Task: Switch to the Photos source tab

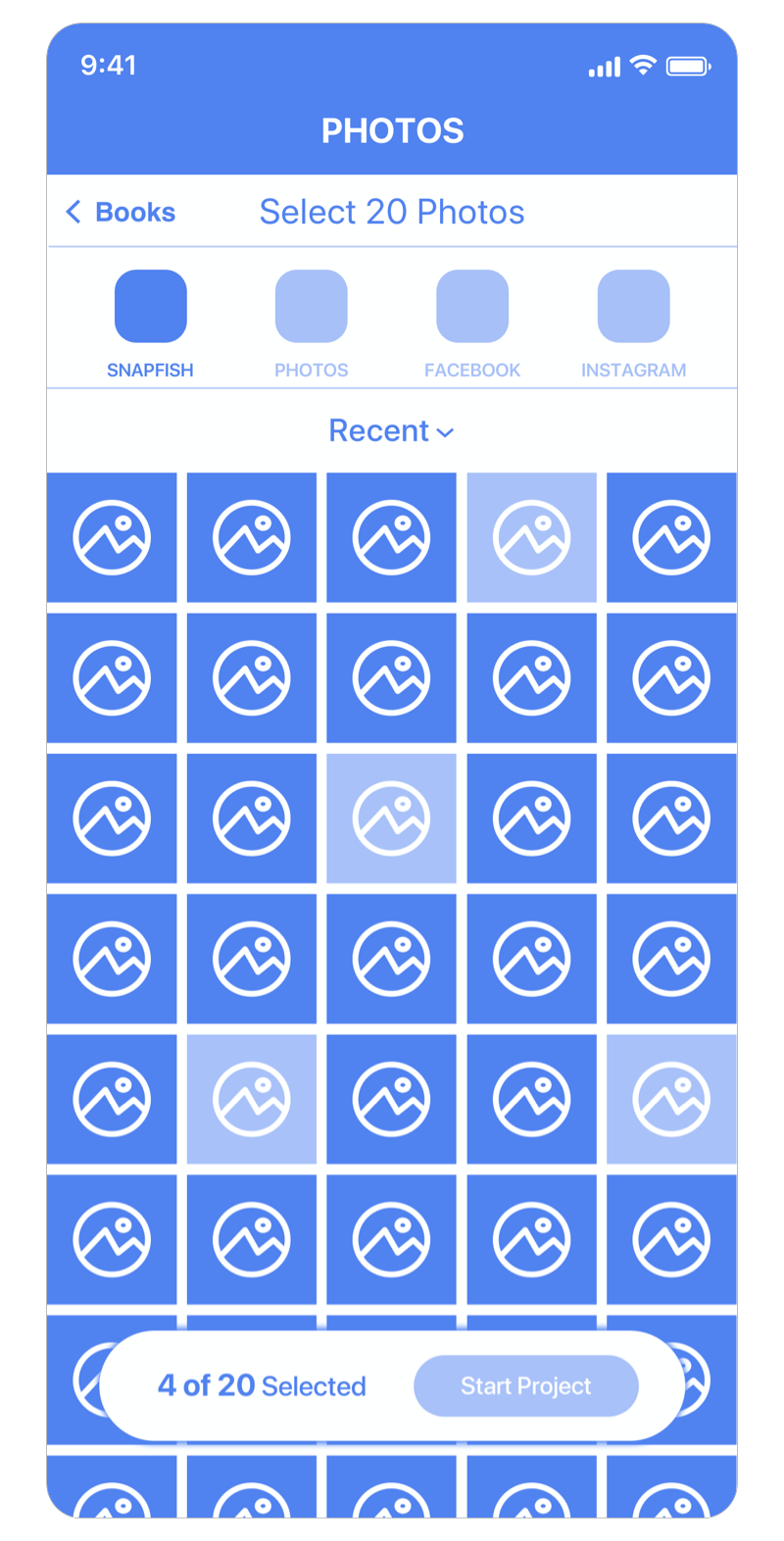Action: pyautogui.click(x=311, y=307)
